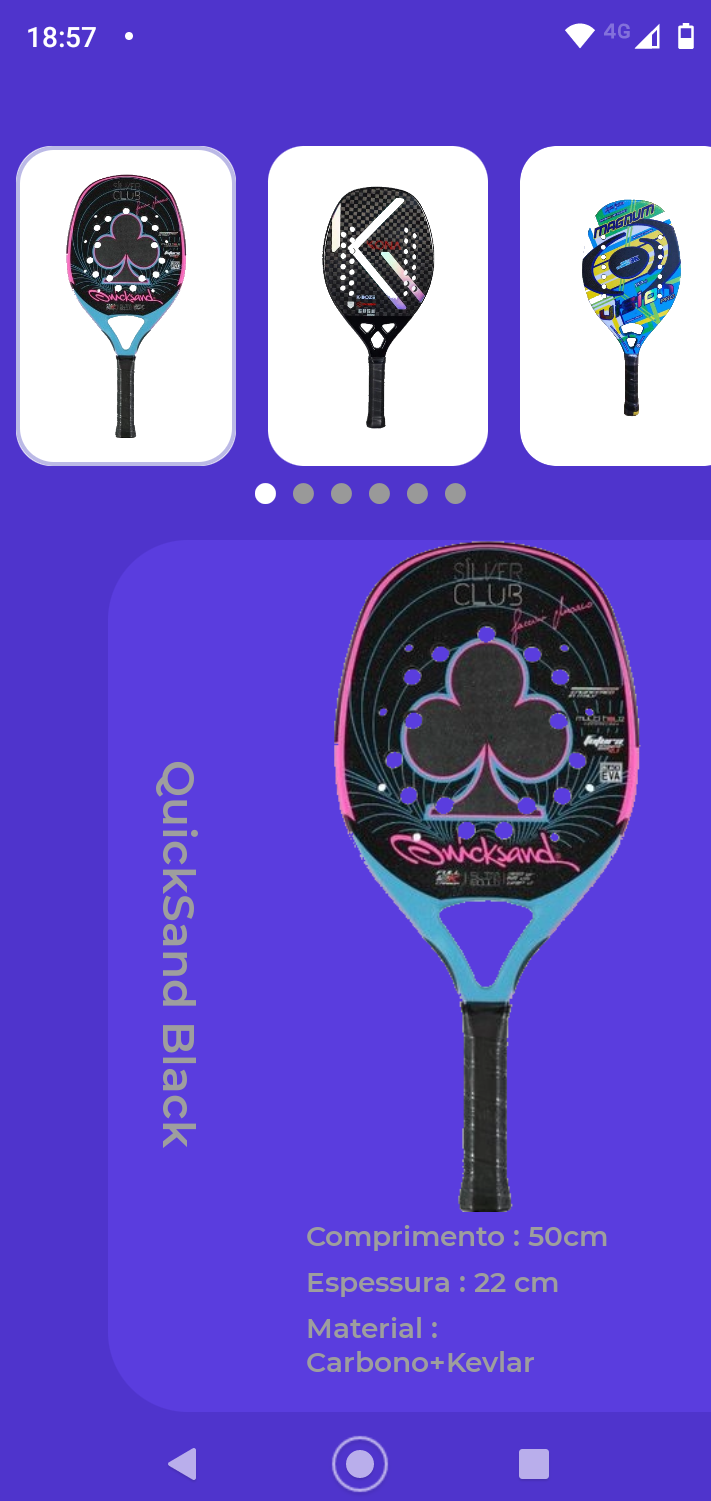
Task: Jump to the second page indicator dot
Action: point(303,494)
